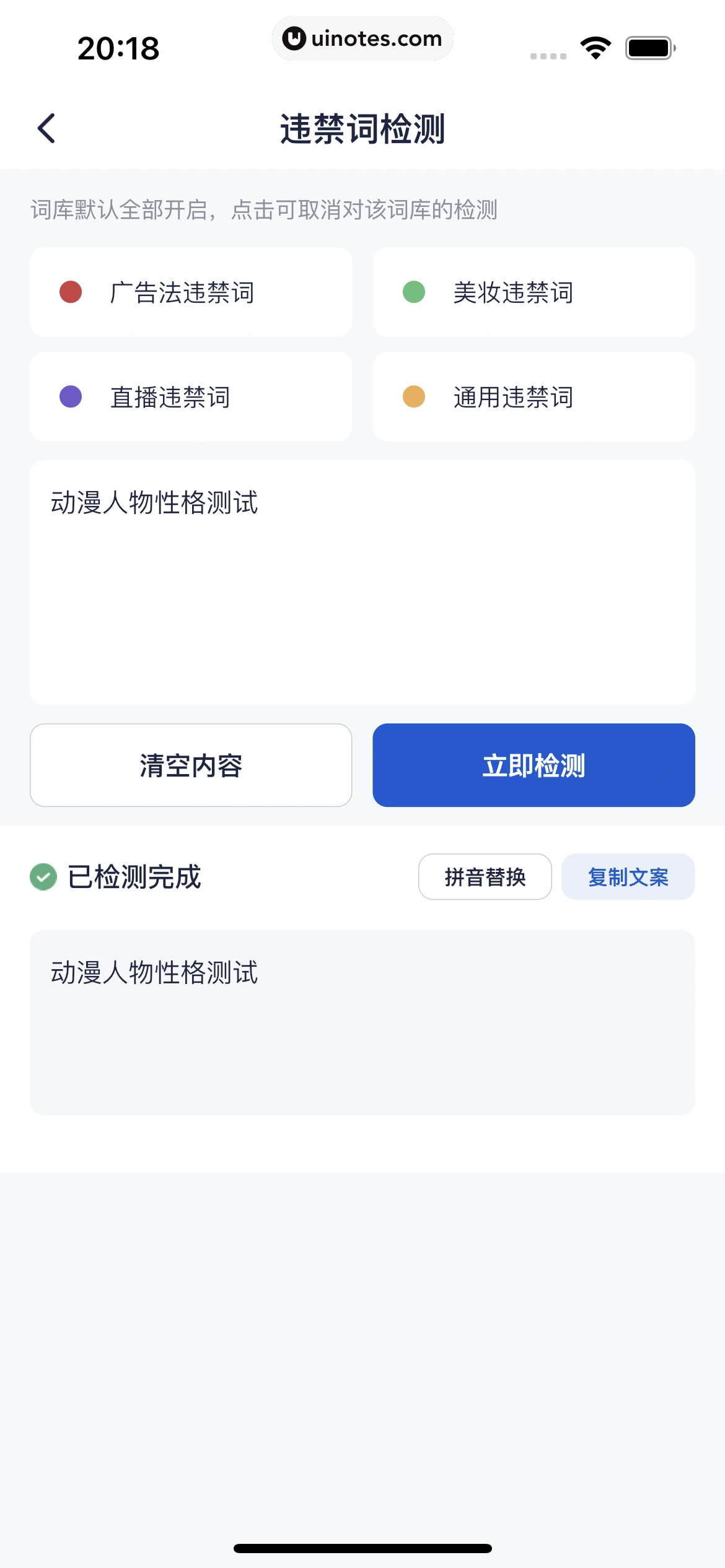725x1568 pixels.
Task: Start detection with 立即检测
Action: pos(534,765)
